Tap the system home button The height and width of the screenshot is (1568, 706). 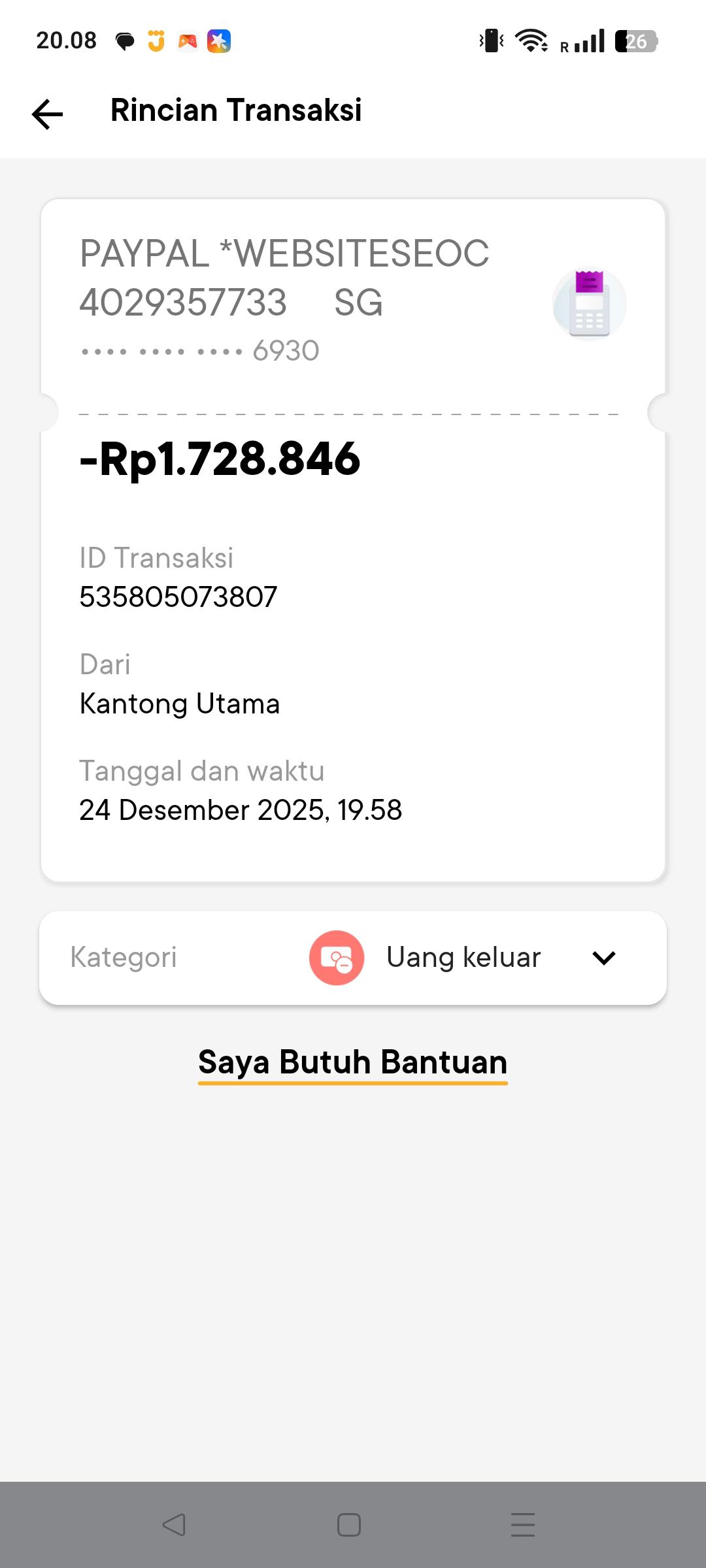pyautogui.click(x=349, y=1525)
